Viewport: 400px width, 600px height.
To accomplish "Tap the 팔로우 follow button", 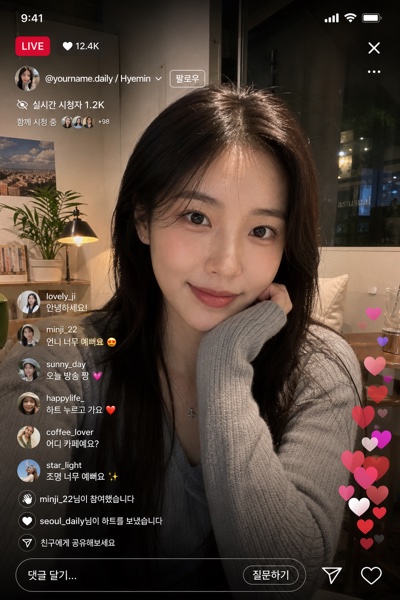I will click(187, 79).
